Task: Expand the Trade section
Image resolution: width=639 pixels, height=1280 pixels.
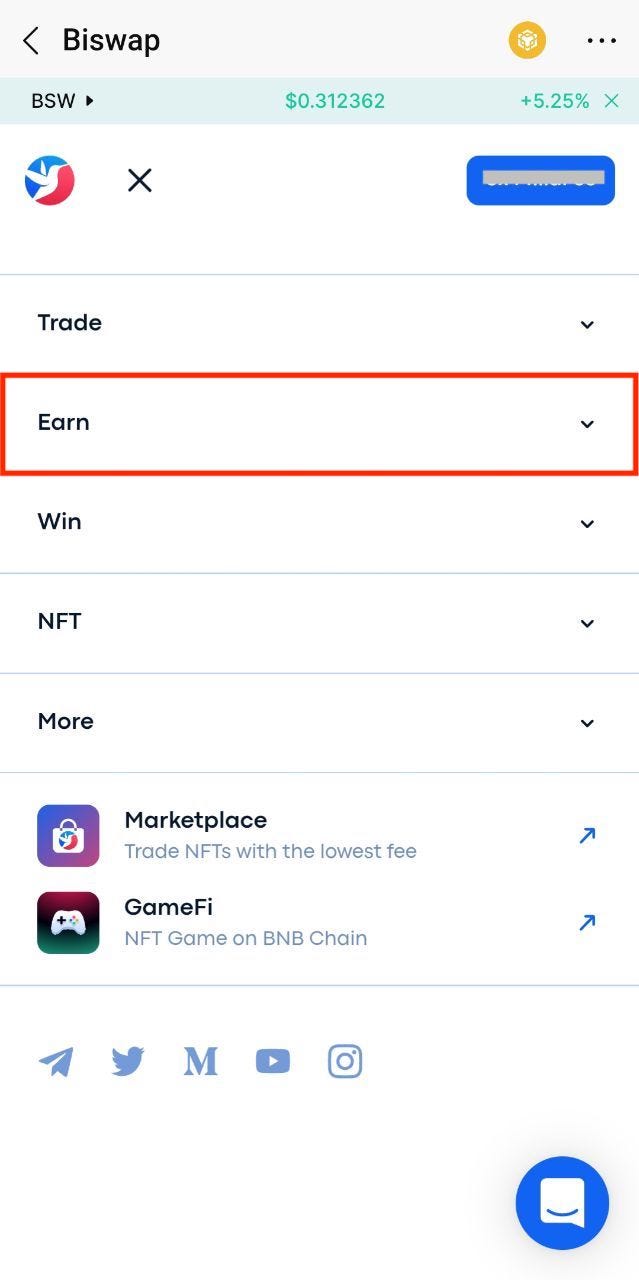Action: point(319,324)
